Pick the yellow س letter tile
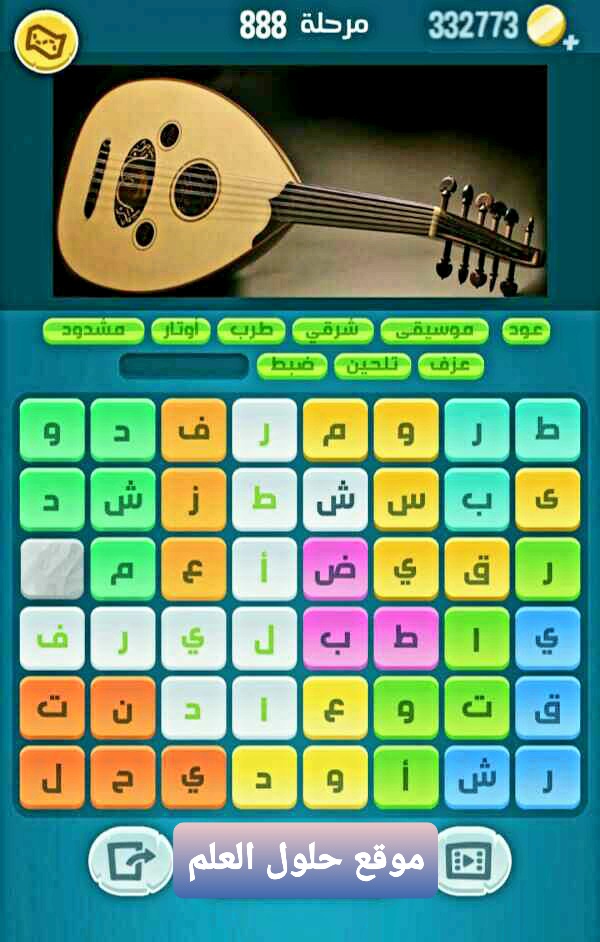 (x=406, y=499)
